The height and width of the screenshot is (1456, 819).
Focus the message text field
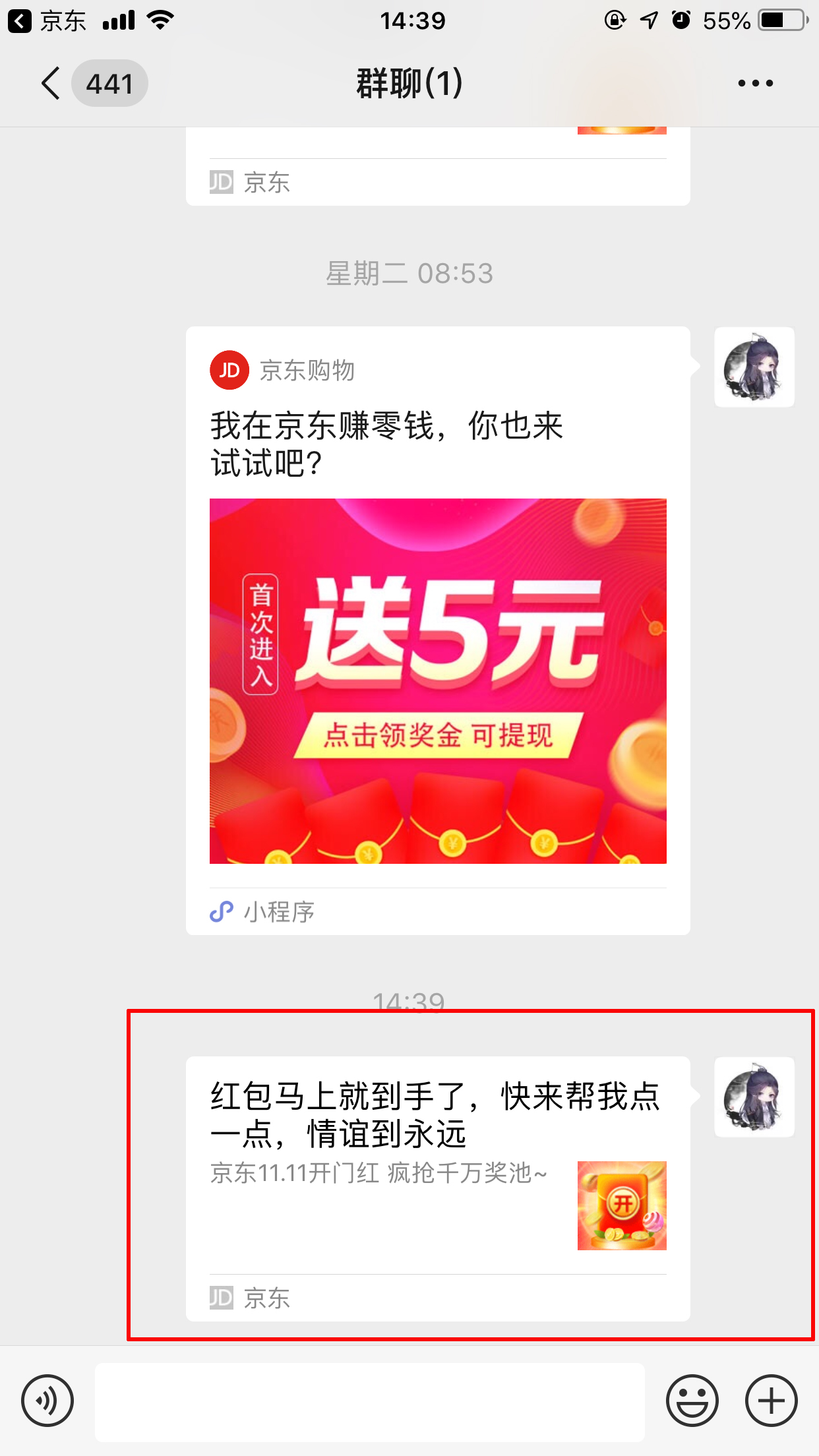[x=369, y=1402]
